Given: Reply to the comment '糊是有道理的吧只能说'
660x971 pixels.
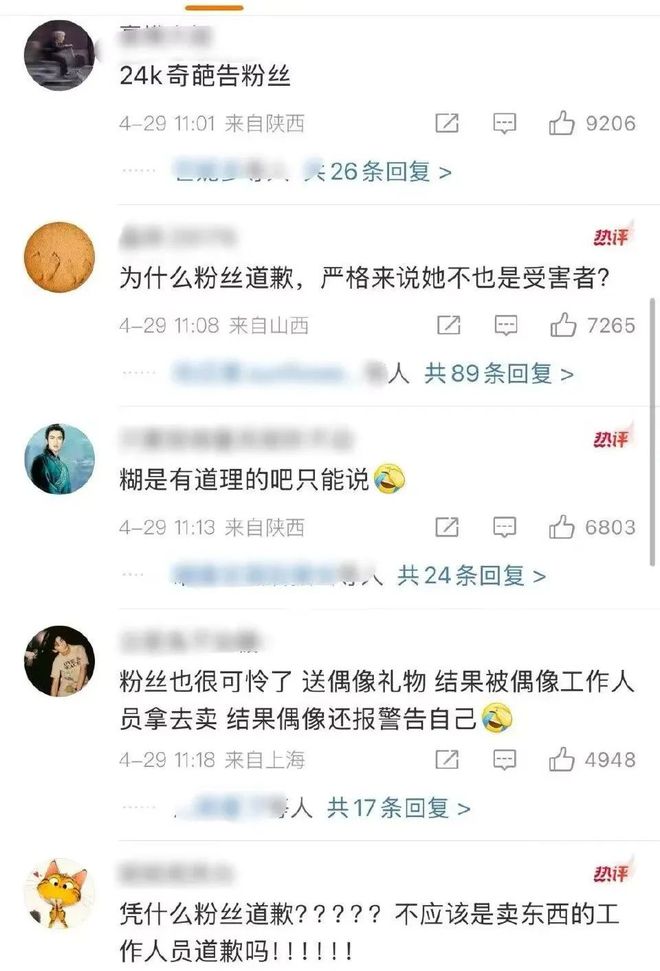Looking at the screenshot, I should (505, 527).
